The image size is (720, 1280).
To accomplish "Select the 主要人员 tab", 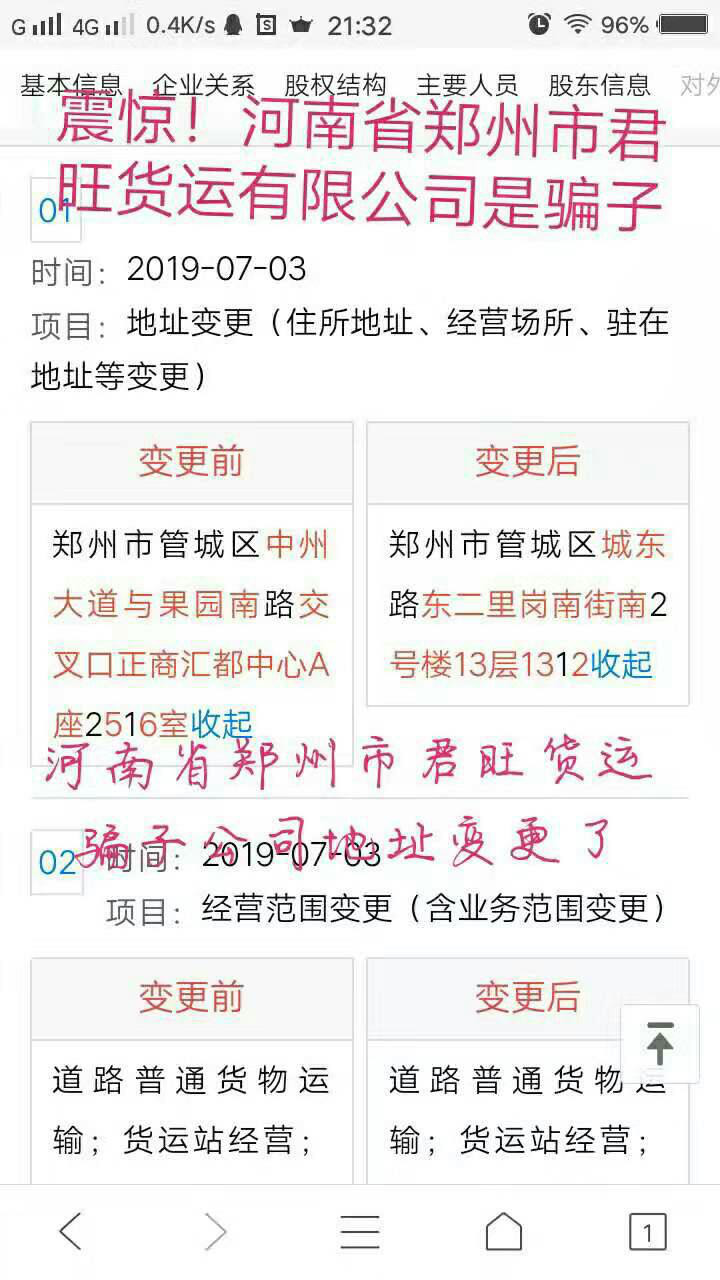I will [467, 85].
